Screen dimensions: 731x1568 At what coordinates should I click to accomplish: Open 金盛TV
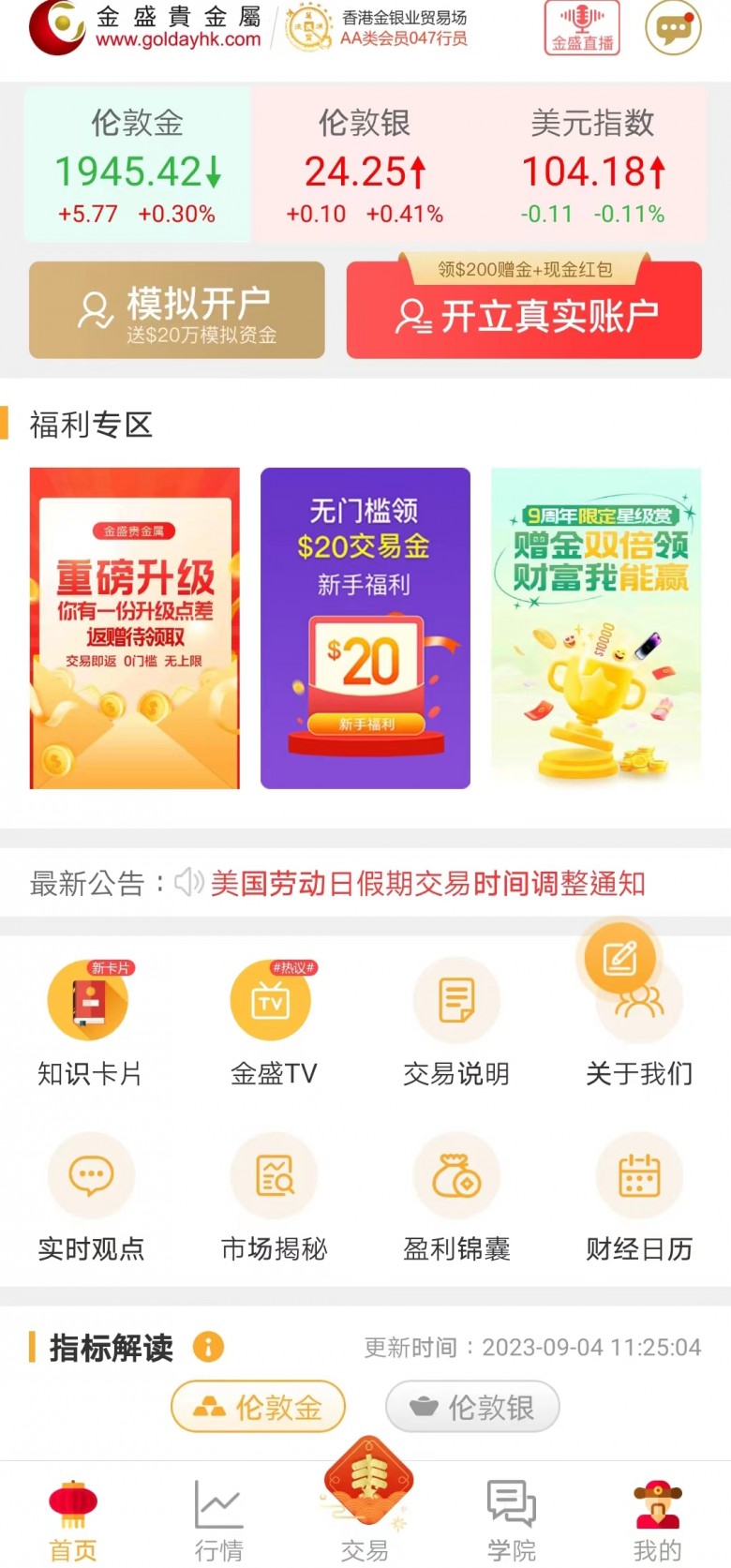(273, 1022)
